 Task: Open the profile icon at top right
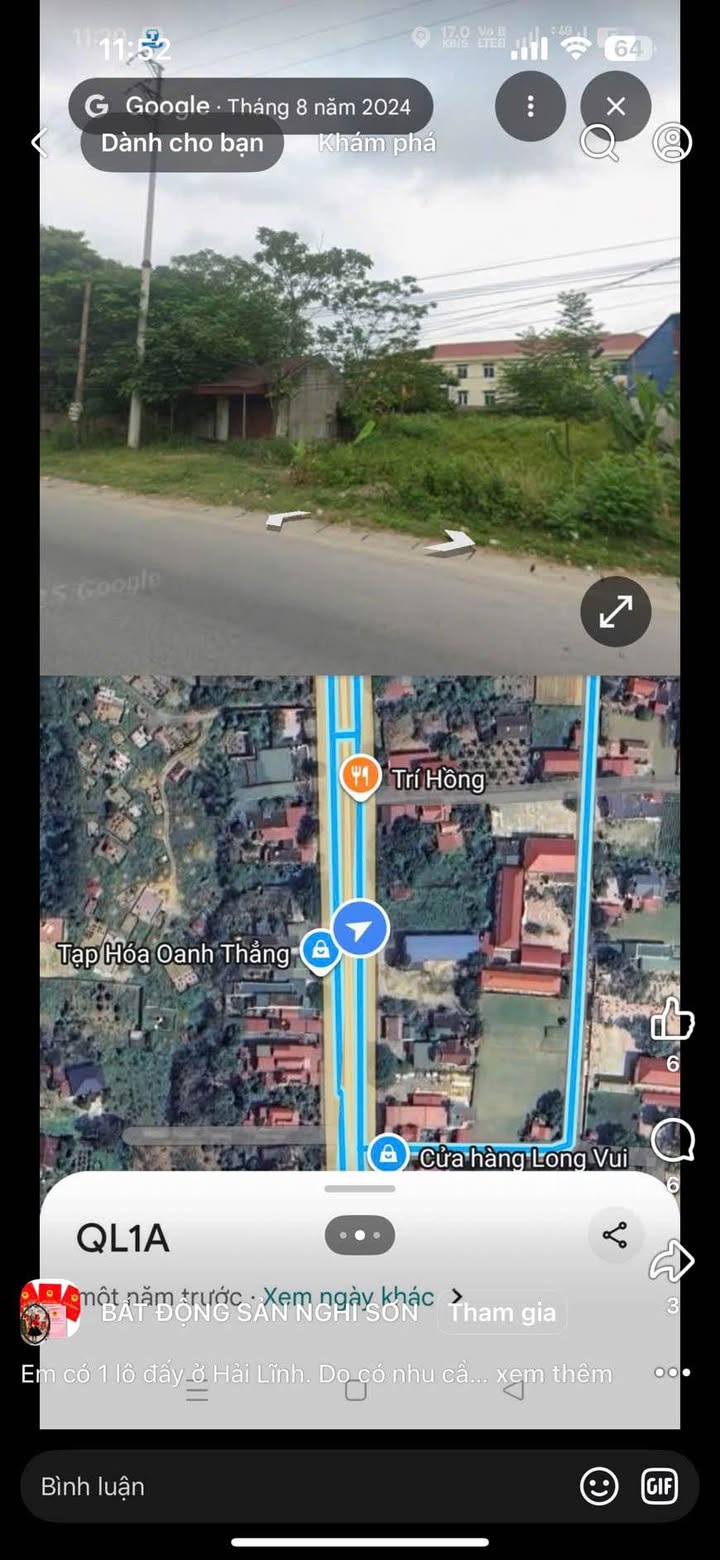pos(672,143)
